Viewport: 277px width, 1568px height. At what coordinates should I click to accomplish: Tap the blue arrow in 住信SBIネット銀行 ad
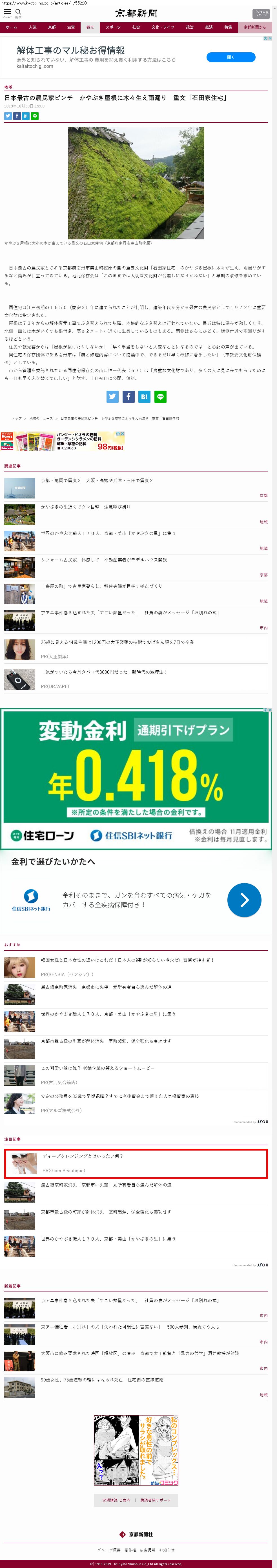[244, 900]
